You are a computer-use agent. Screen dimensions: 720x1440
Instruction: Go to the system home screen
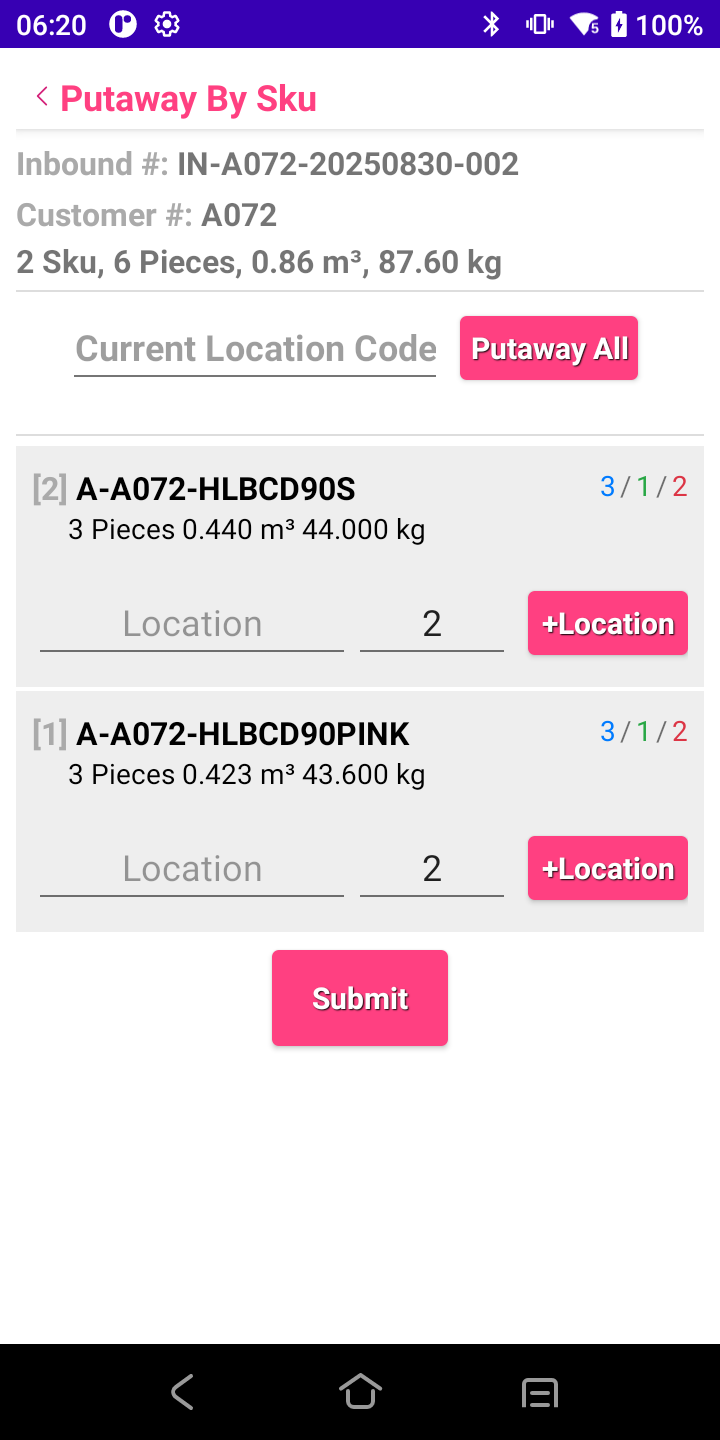click(x=360, y=1391)
